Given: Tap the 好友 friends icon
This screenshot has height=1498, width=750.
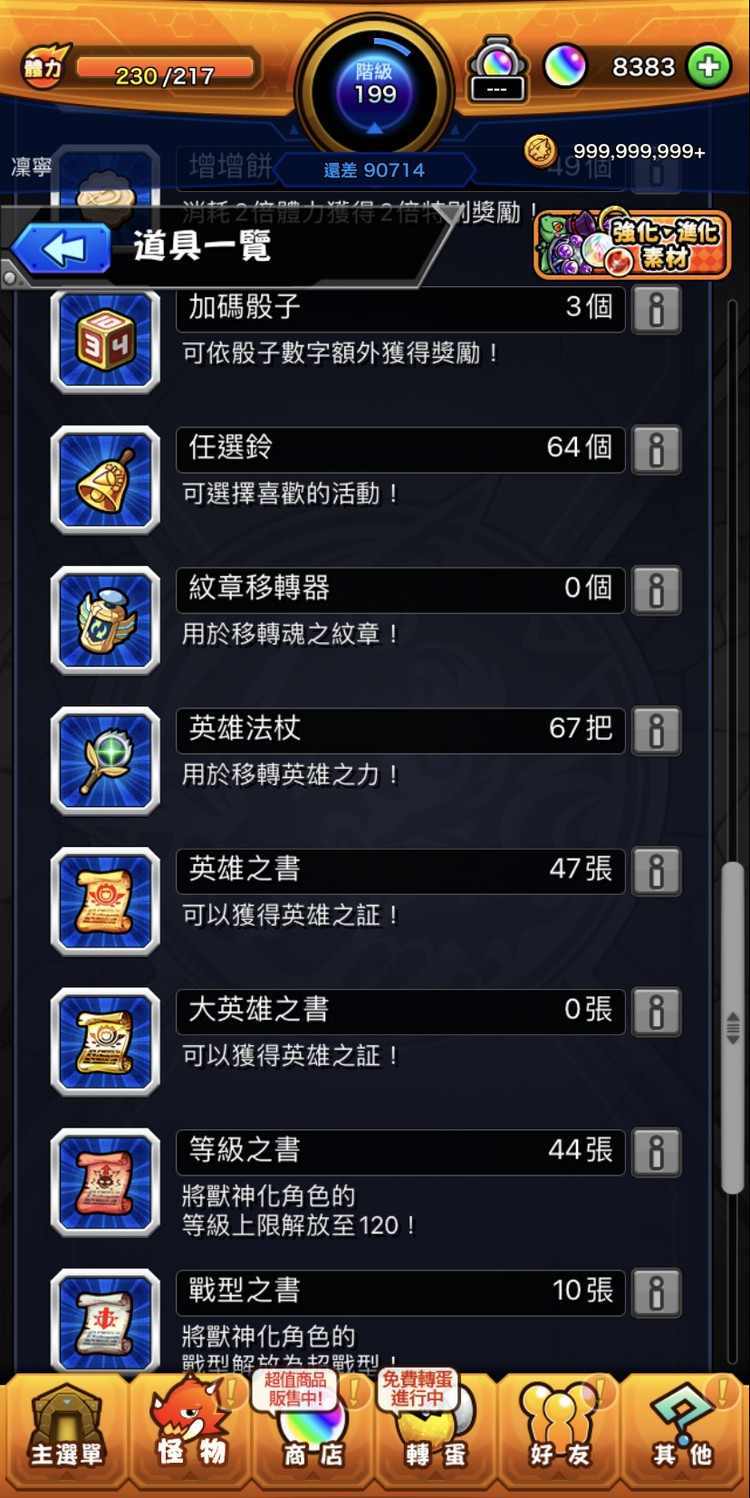Looking at the screenshot, I should coord(558,1432).
